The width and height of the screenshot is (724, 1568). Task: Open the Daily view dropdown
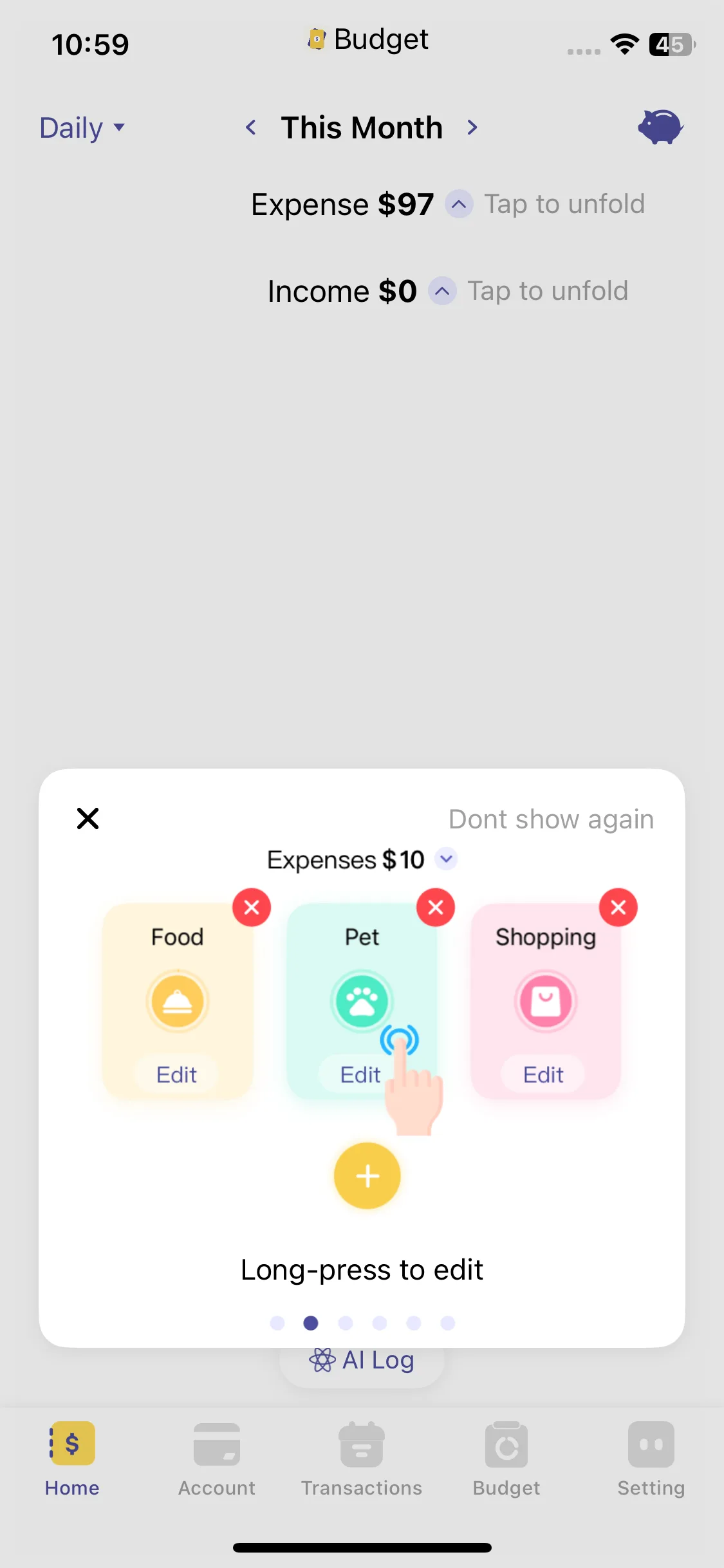(82, 127)
